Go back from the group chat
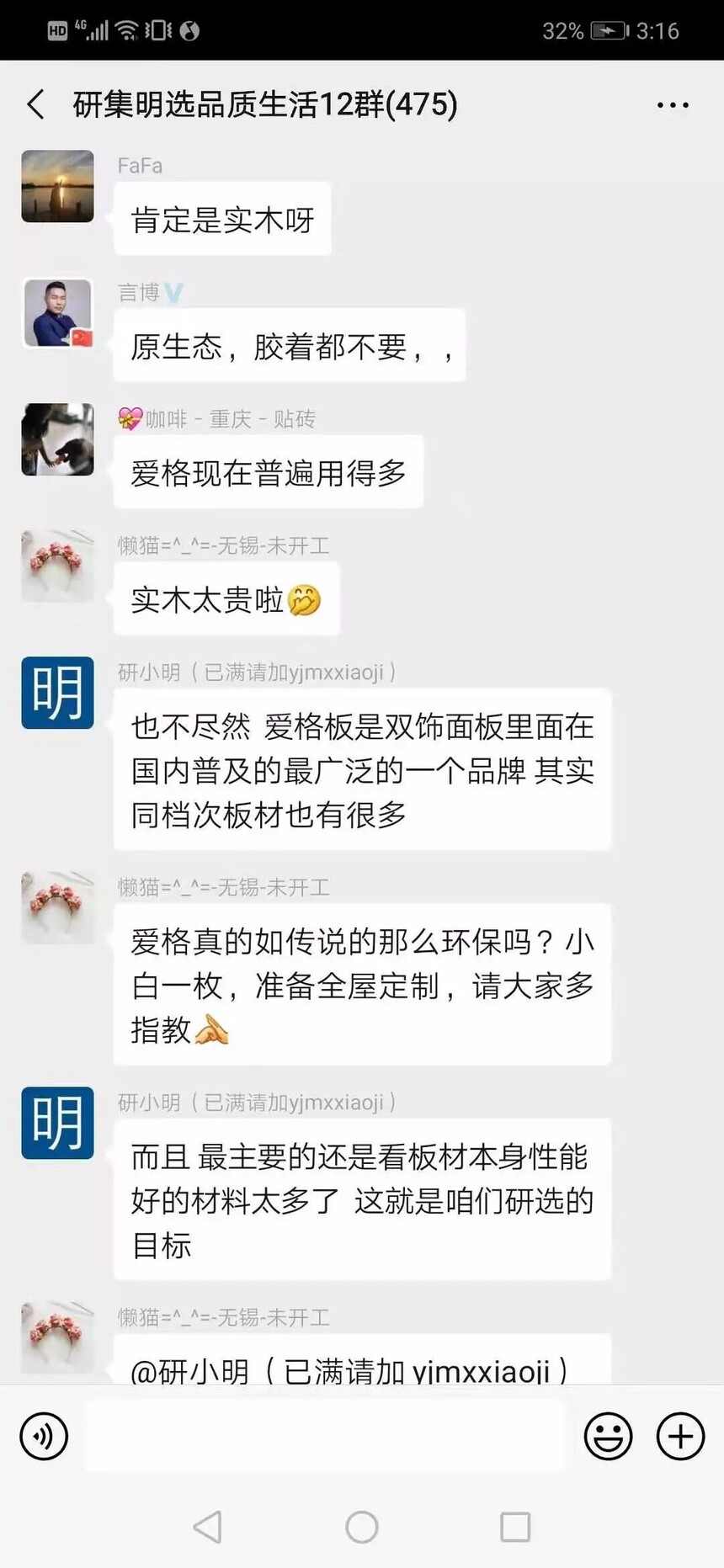 36,105
